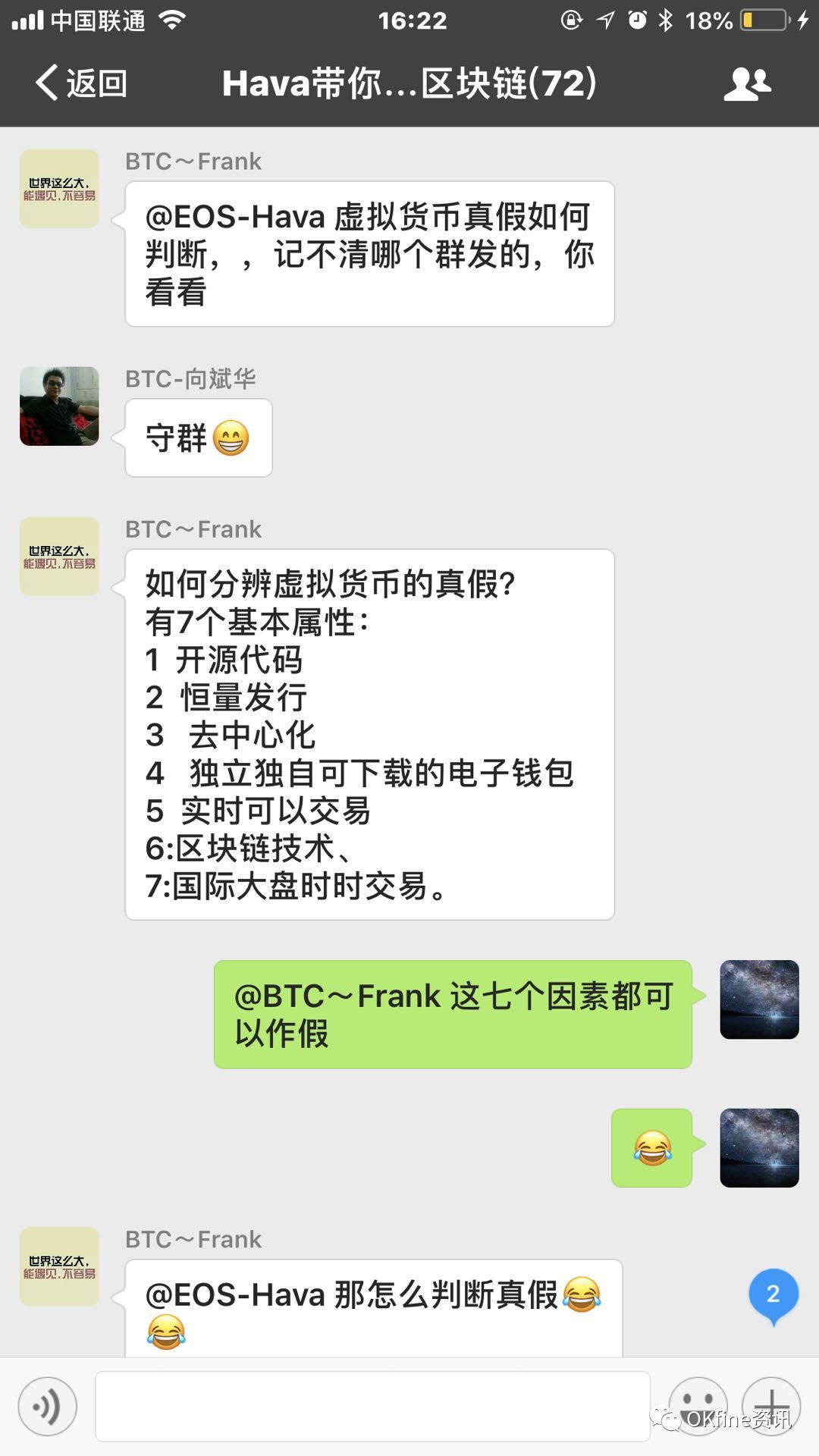Focus the message text field
Screen dimensions: 819x1456
coord(372,1407)
